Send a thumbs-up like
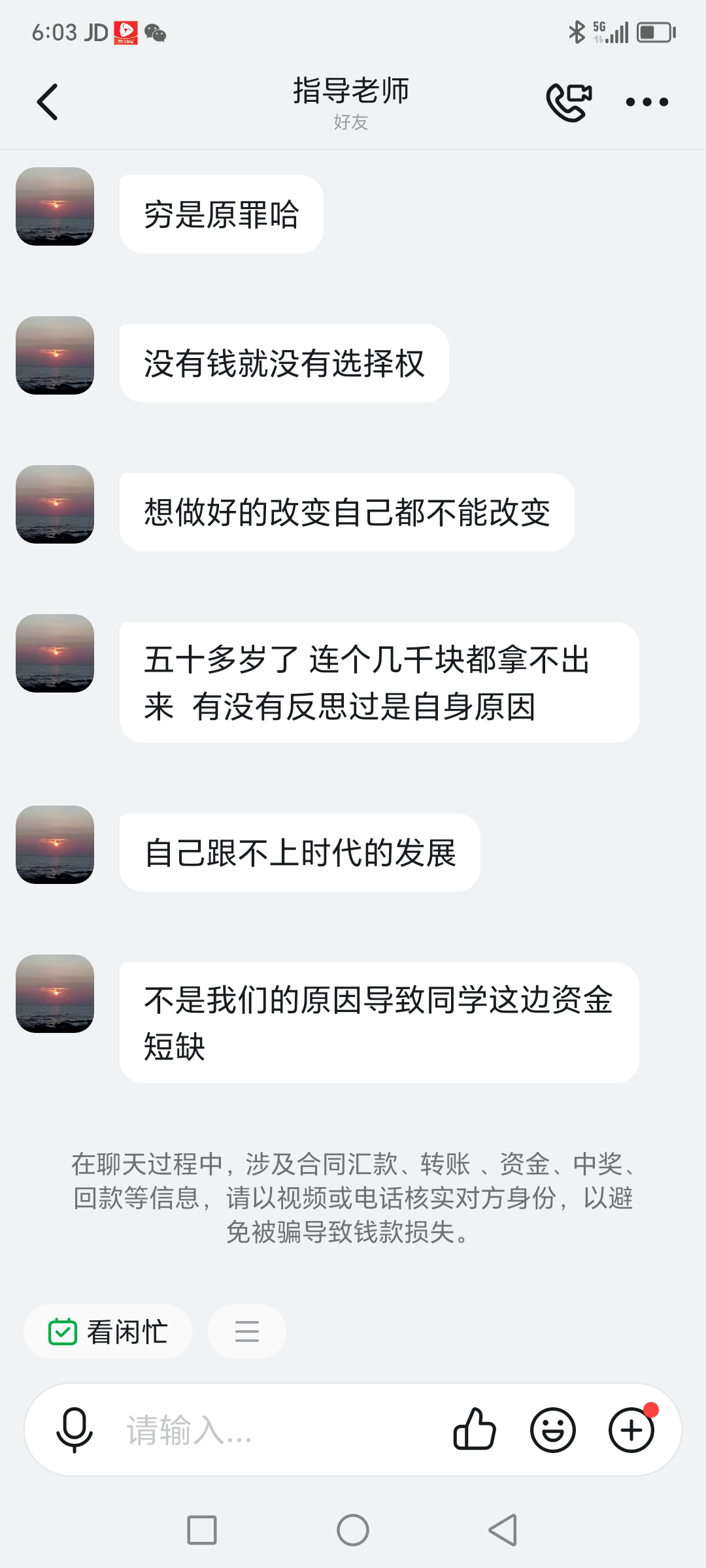 [475, 1429]
